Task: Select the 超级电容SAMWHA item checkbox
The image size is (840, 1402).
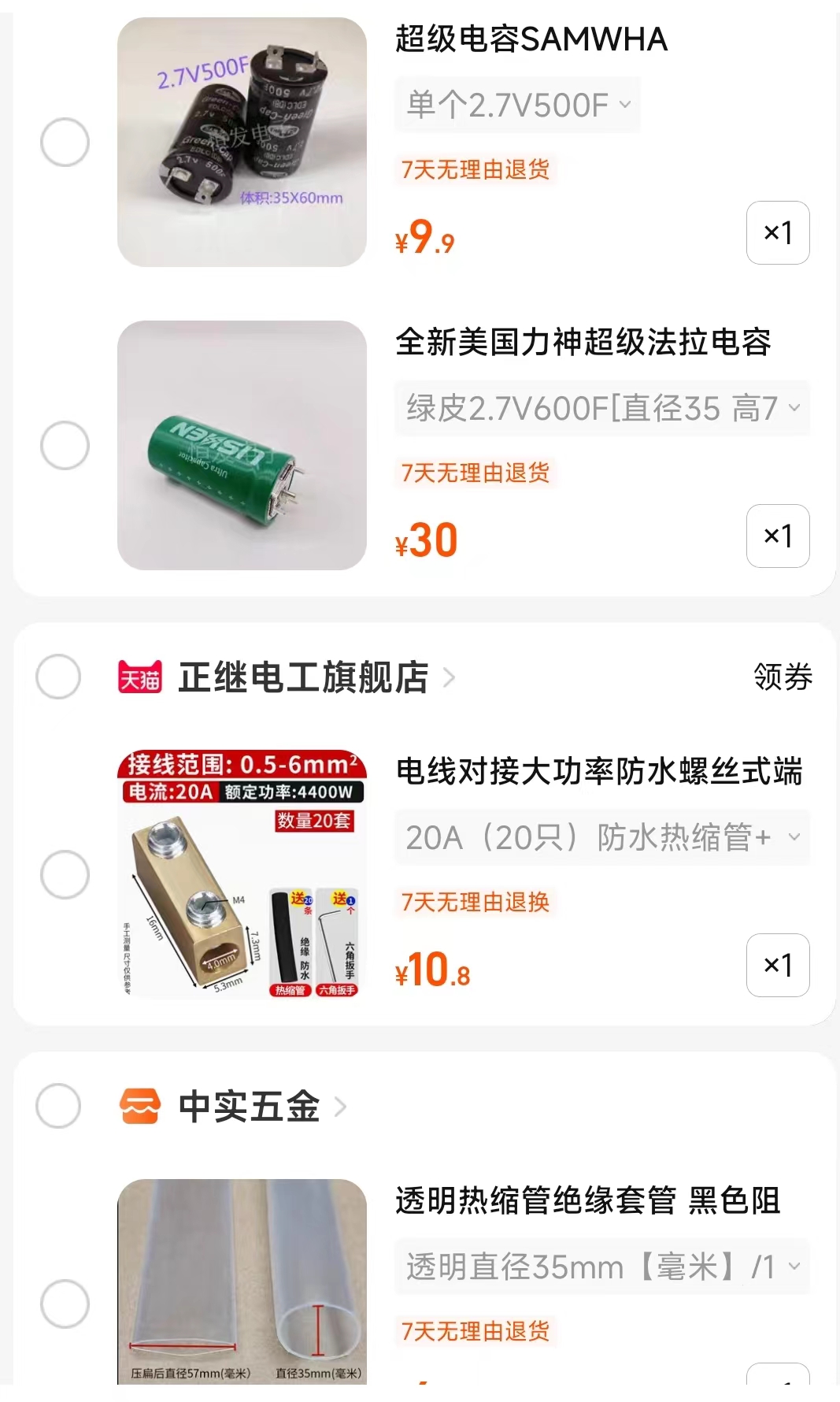Action: click(x=65, y=143)
